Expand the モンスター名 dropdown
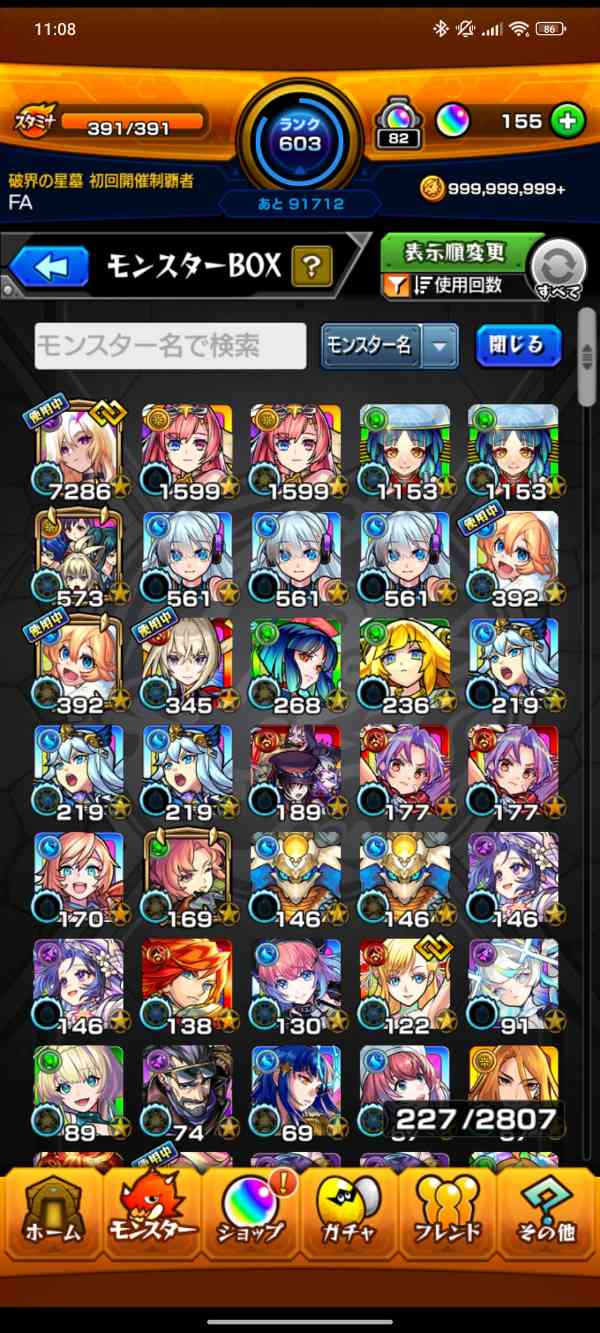Viewport: 600px width, 1333px height. coord(389,346)
